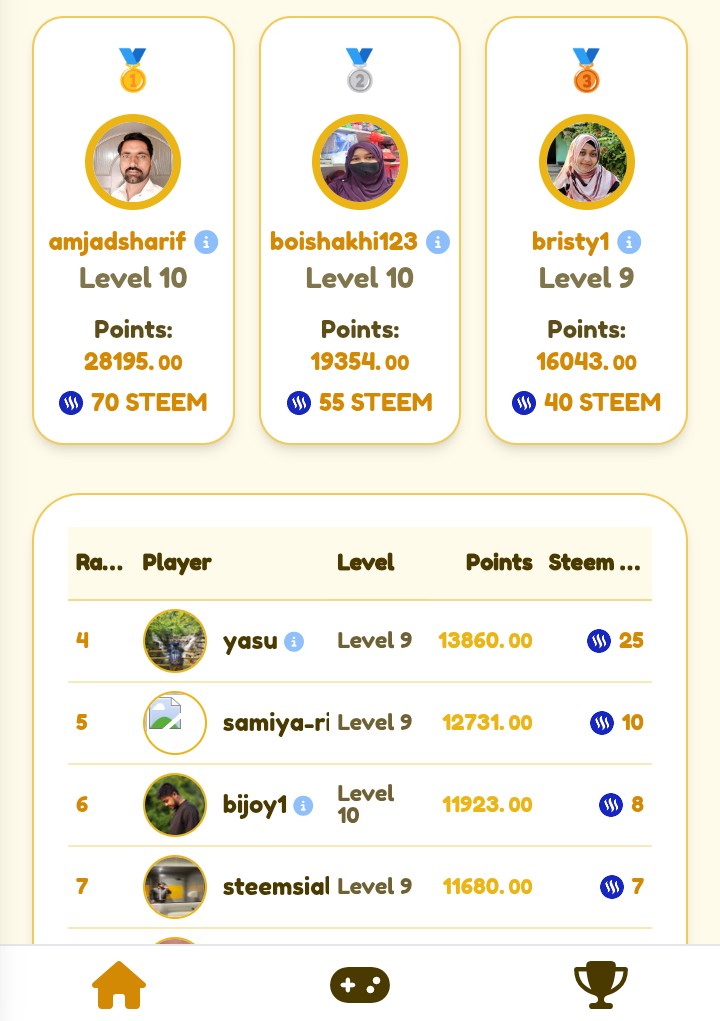
Task: Go to the trophy leaderboard tab
Action: [x=600, y=985]
